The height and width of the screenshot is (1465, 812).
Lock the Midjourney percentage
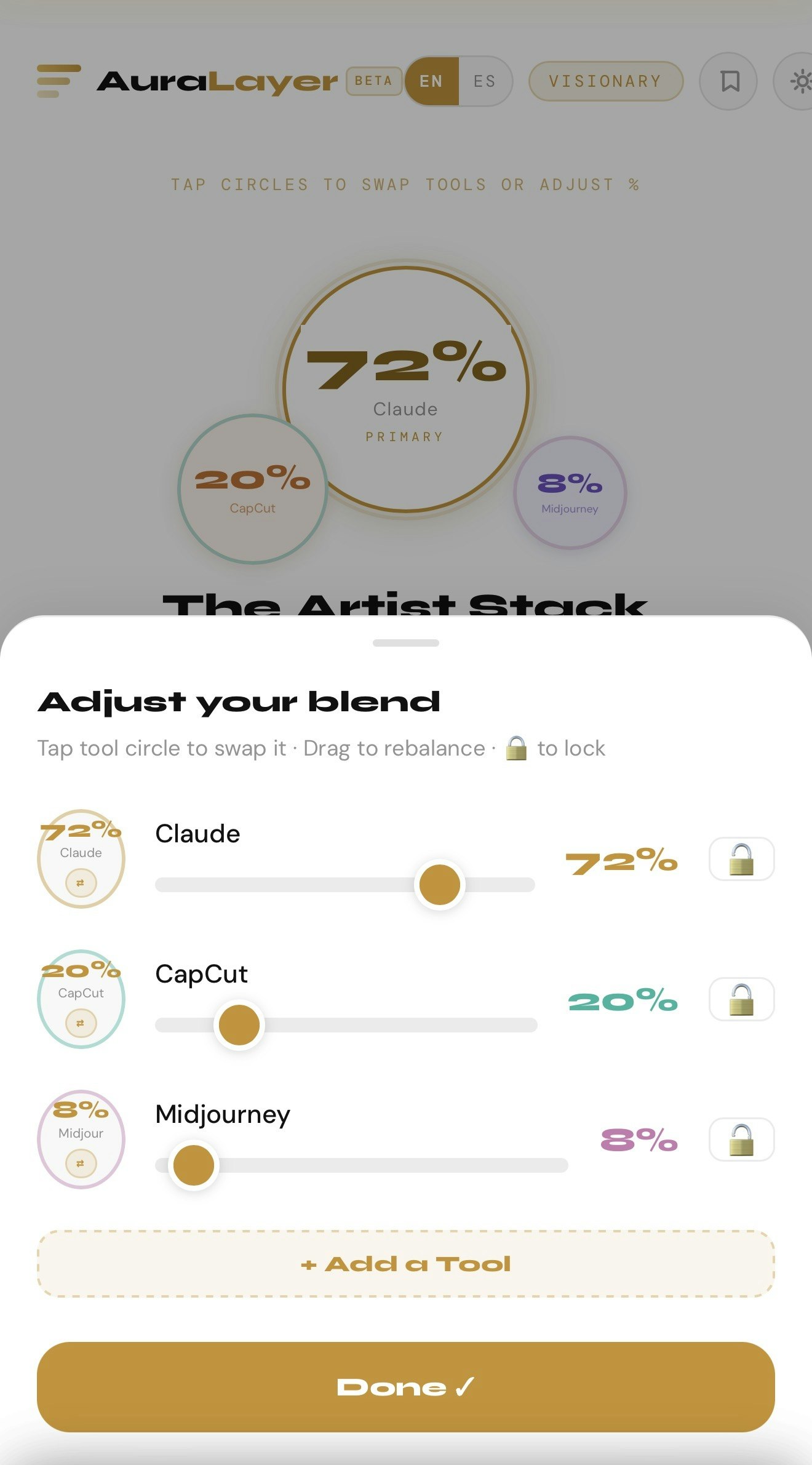[742, 1140]
